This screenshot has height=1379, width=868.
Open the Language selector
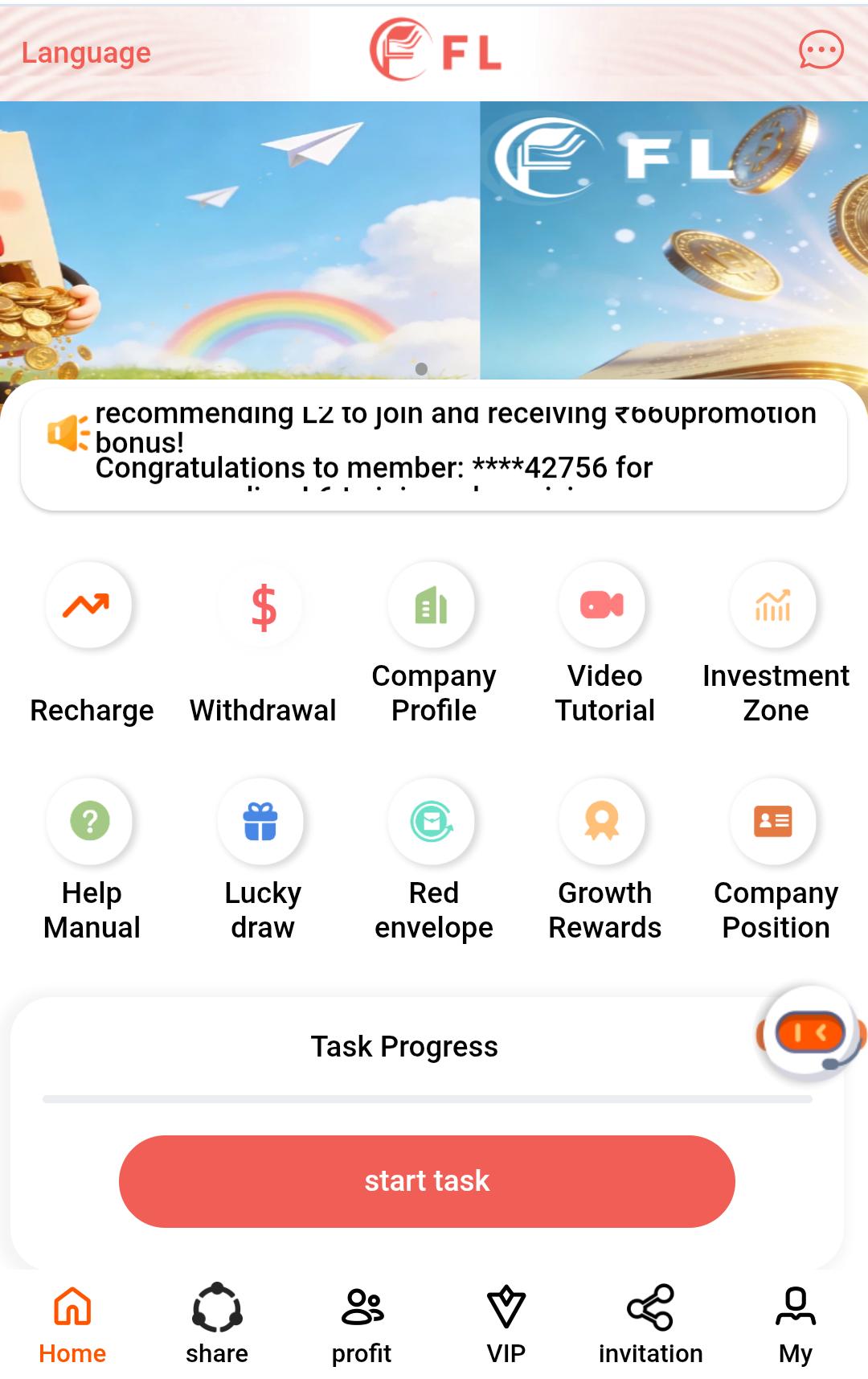pyautogui.click(x=86, y=53)
